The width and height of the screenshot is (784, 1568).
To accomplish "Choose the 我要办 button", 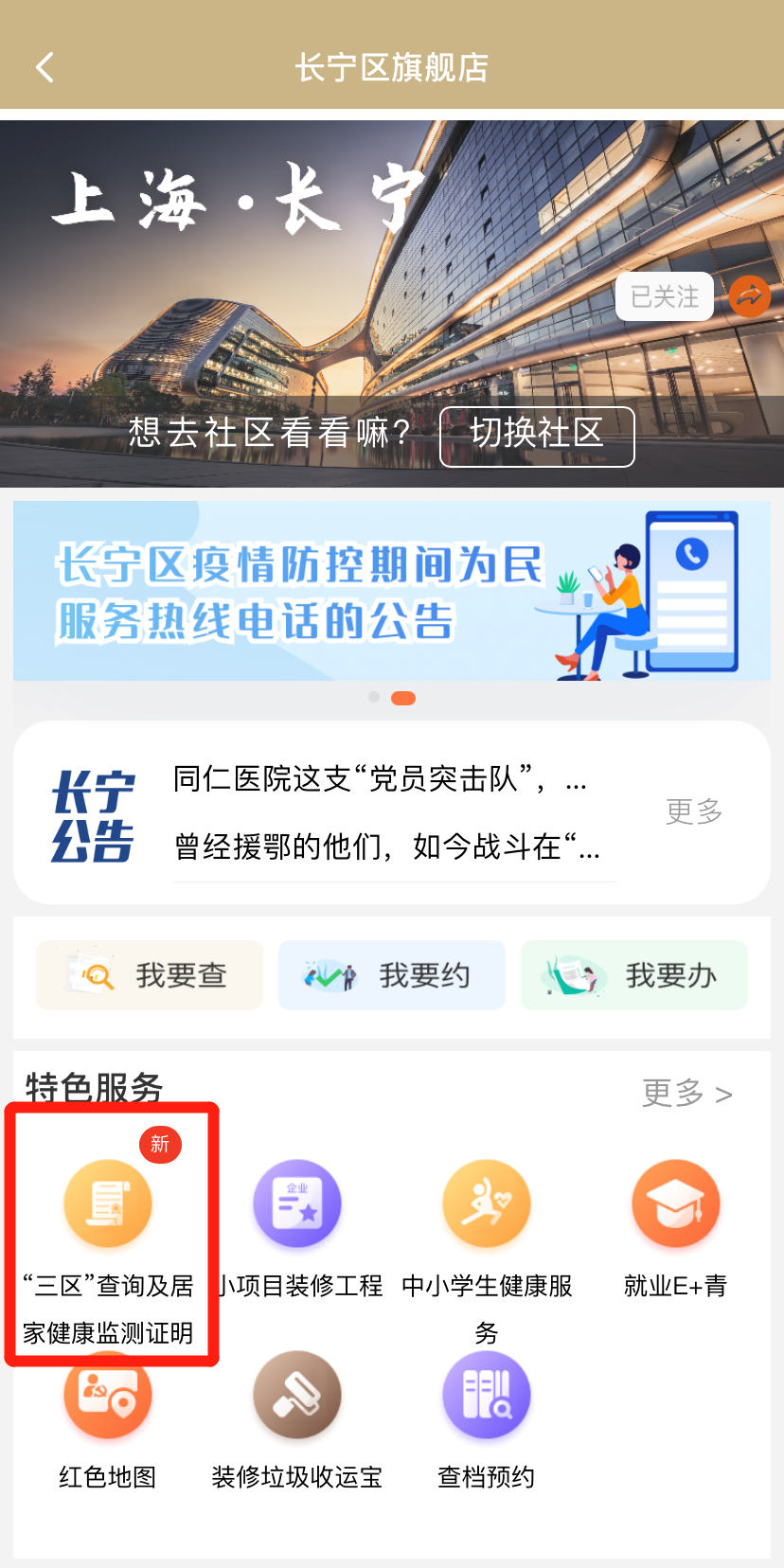I will click(633, 975).
